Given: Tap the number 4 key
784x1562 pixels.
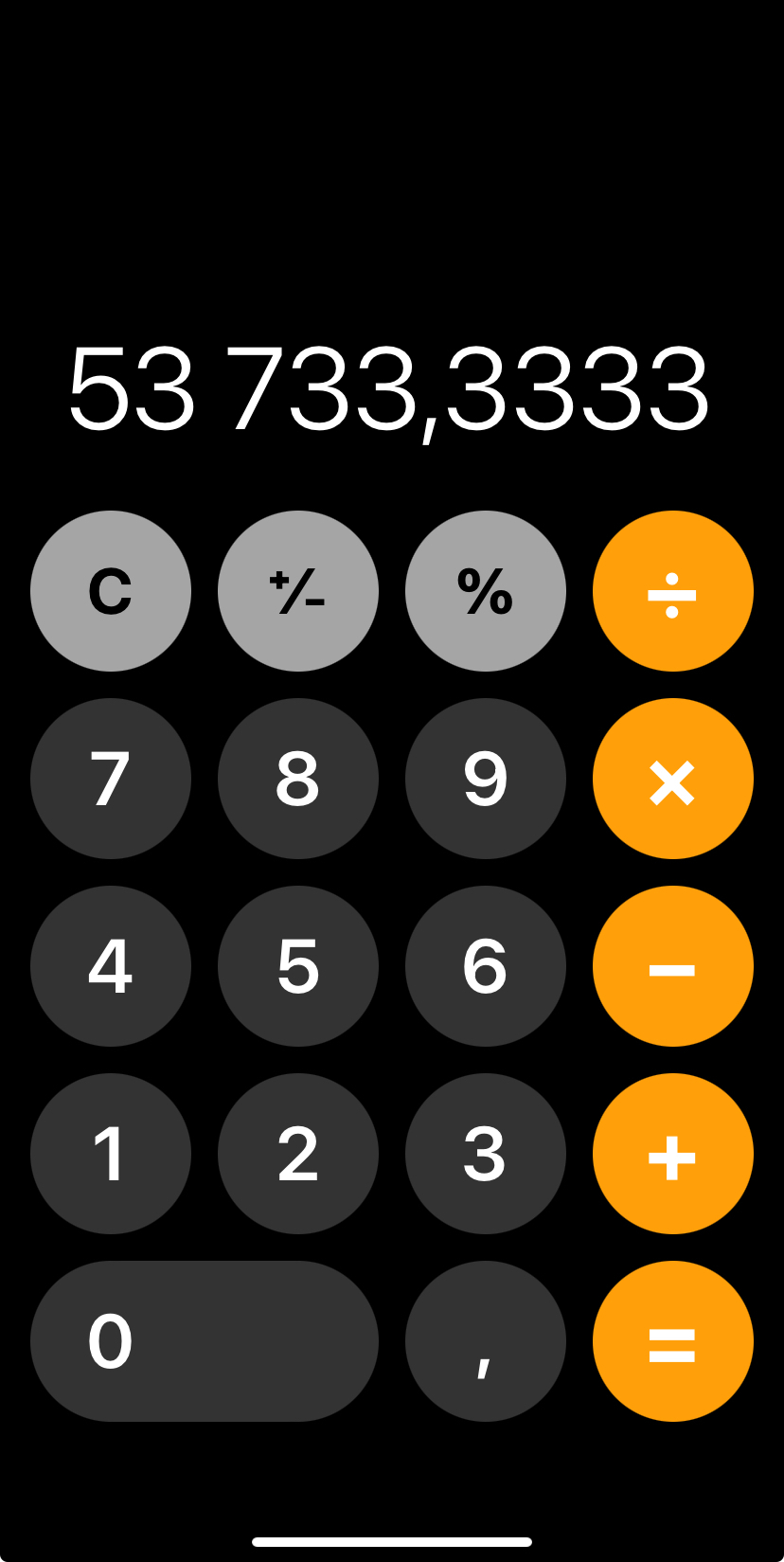Looking at the screenshot, I should coord(111,966).
